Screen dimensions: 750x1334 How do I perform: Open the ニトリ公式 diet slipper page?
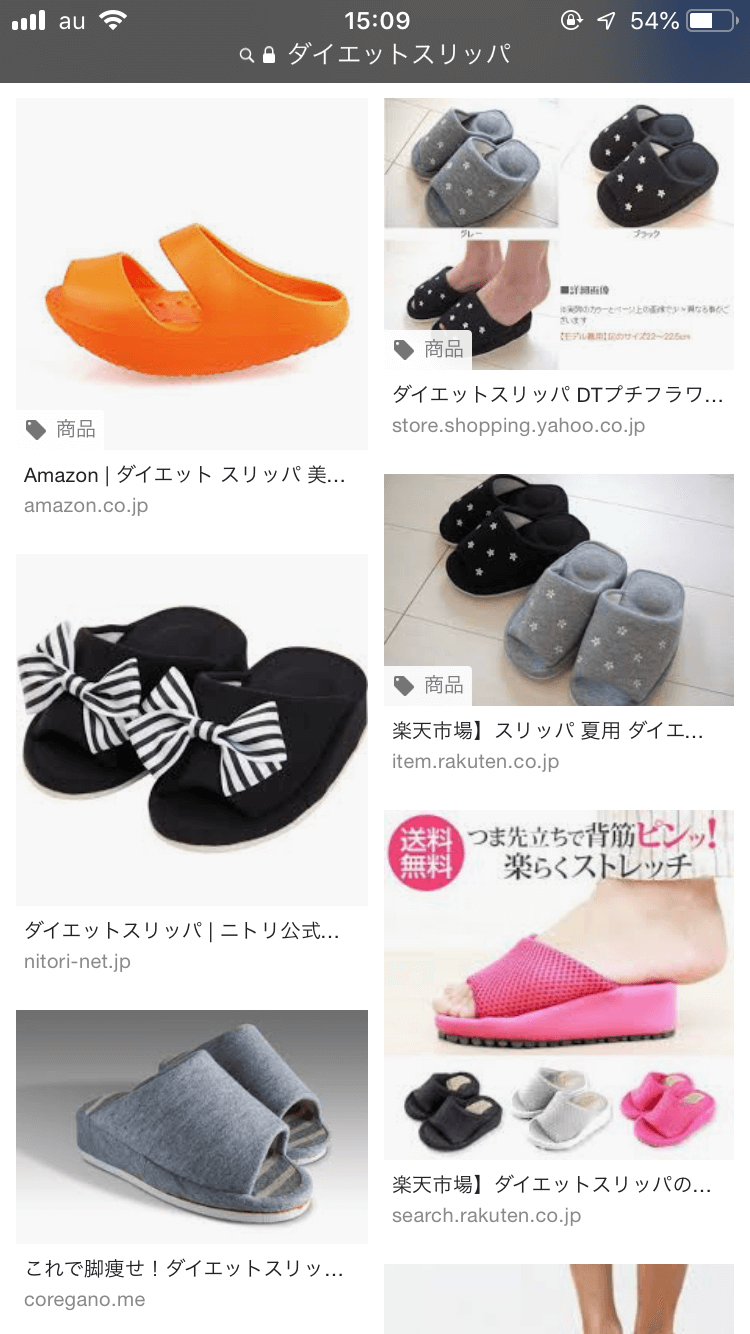click(x=182, y=931)
